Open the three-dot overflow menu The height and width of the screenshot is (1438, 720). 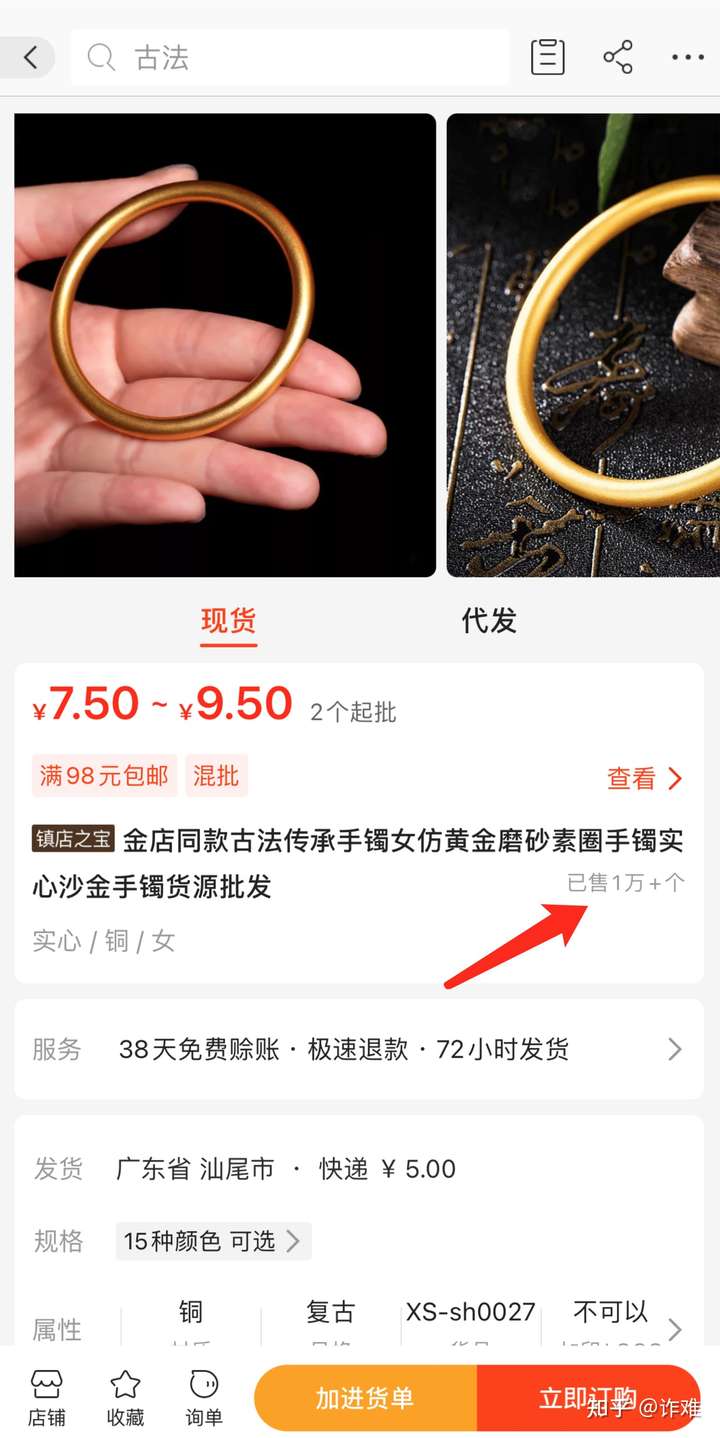[x=688, y=57]
